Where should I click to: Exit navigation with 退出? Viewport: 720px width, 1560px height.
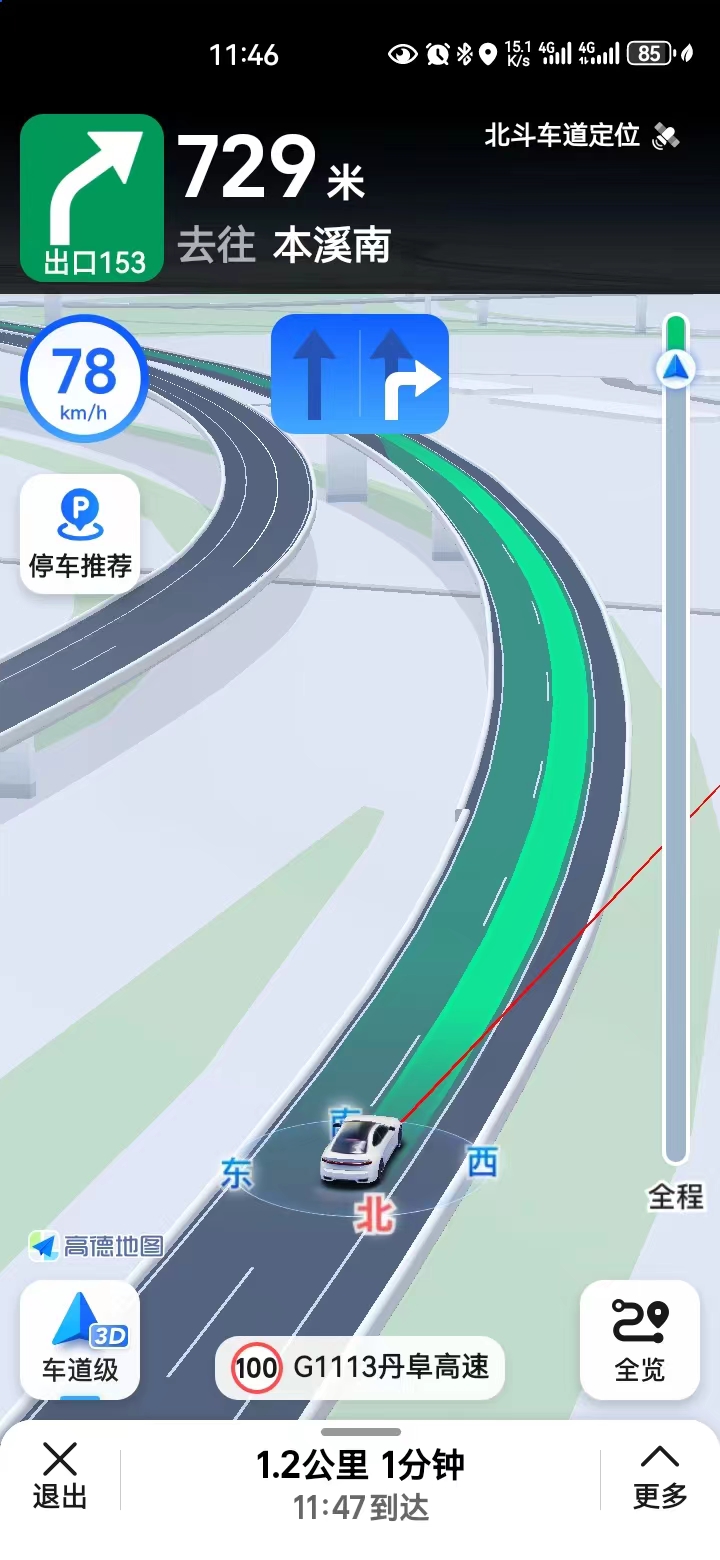(60, 1475)
